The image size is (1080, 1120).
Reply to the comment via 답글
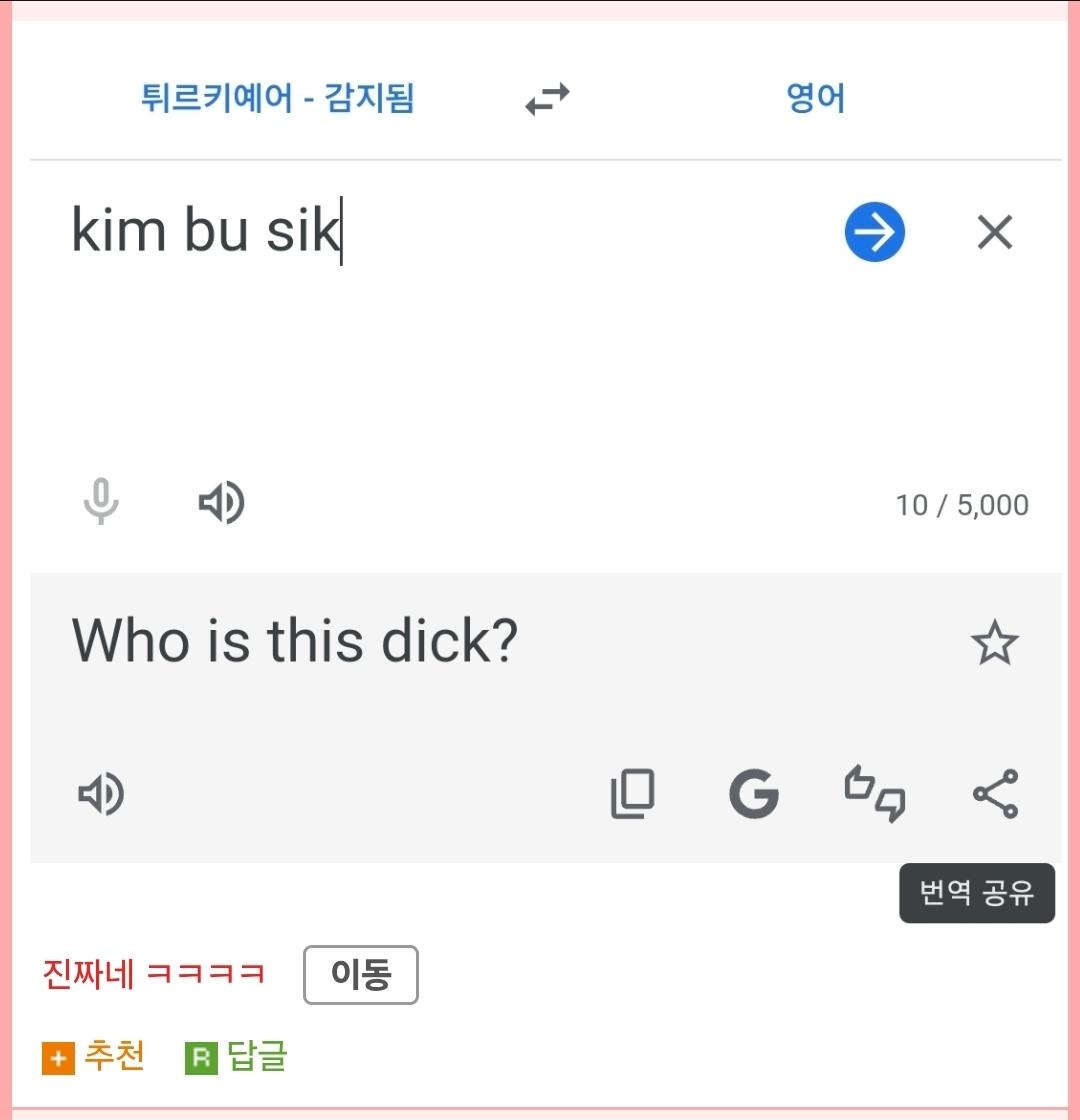[237, 1056]
